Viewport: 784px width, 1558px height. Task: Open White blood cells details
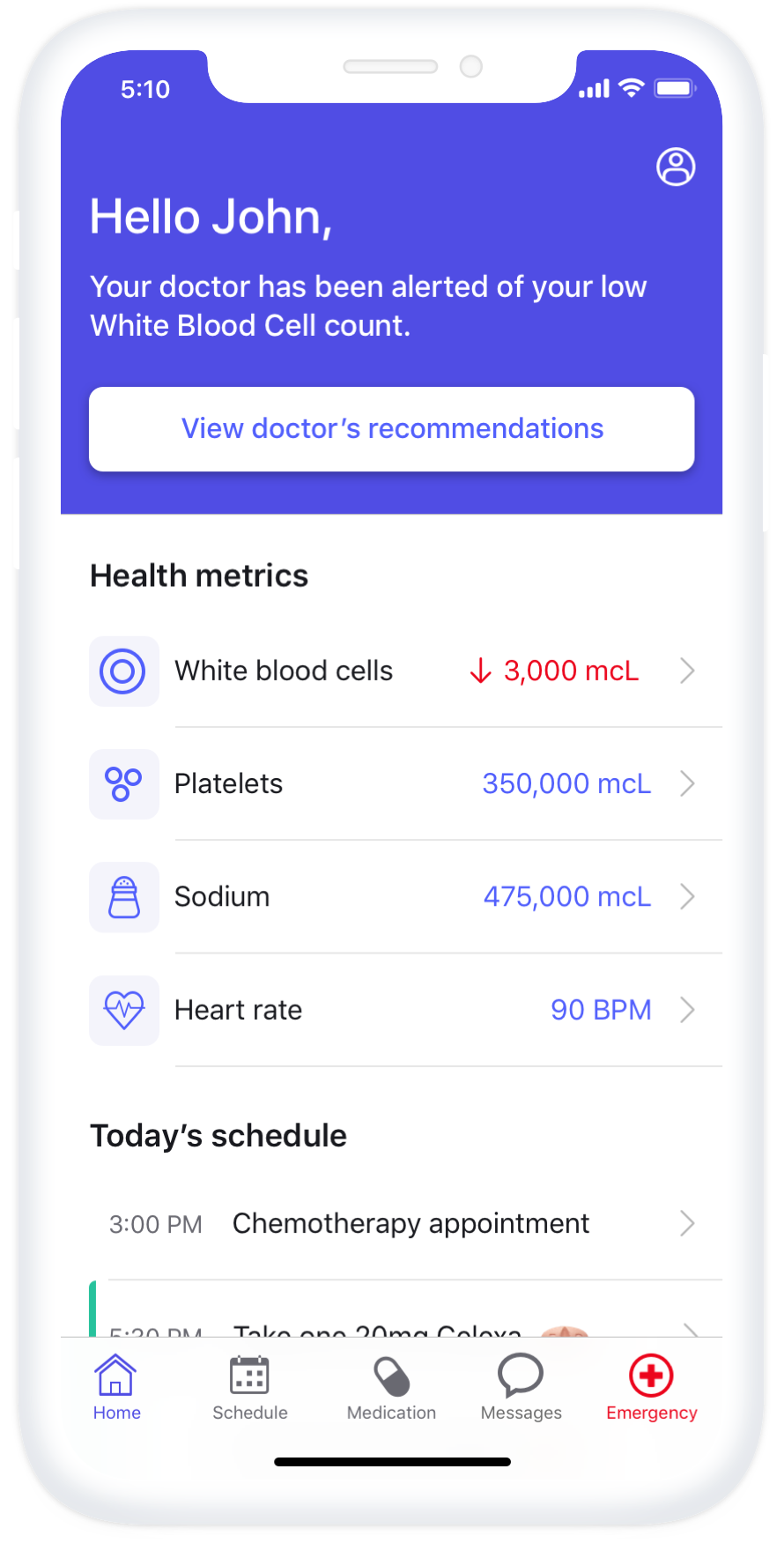392,671
